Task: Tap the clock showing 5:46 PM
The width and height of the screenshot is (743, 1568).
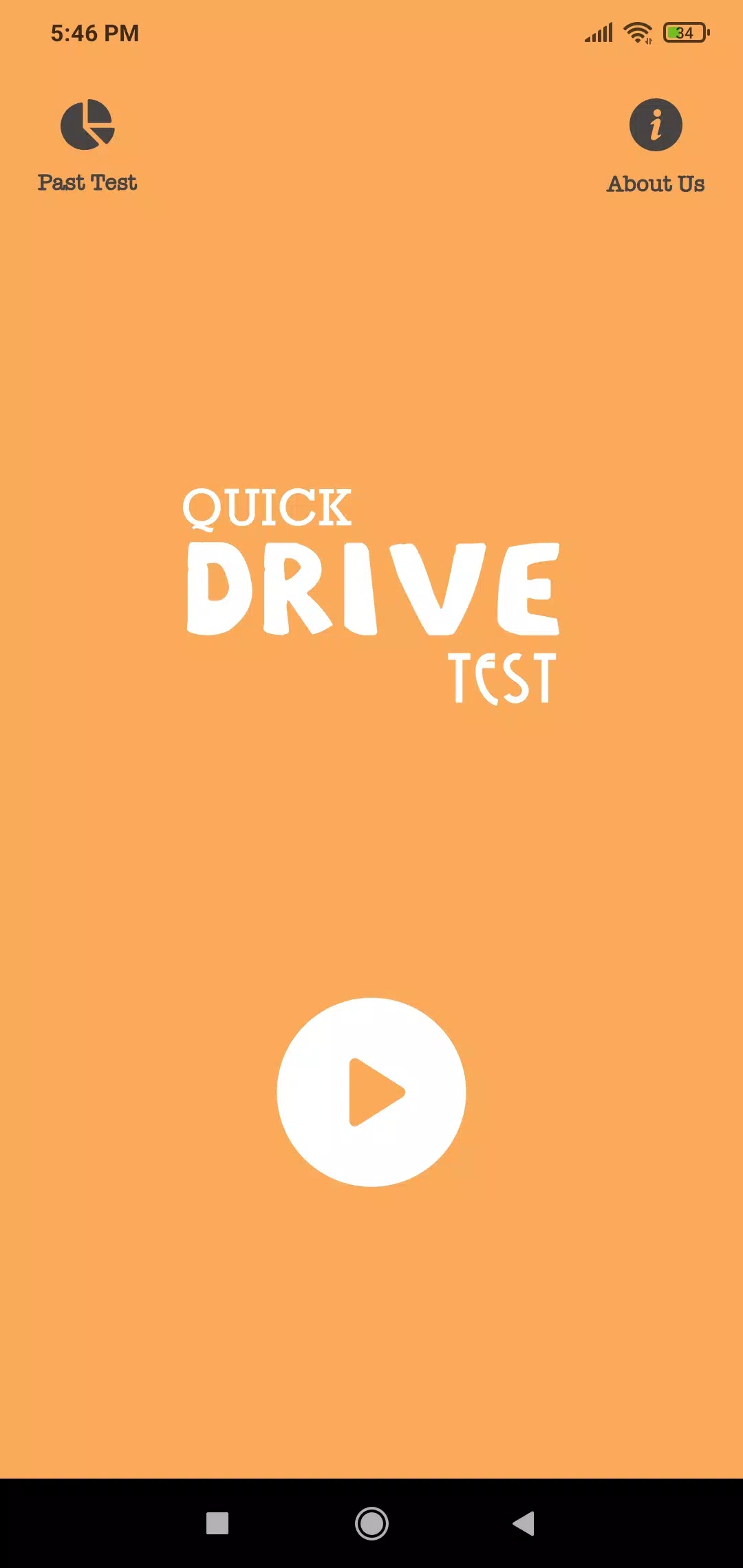Action: tap(95, 32)
